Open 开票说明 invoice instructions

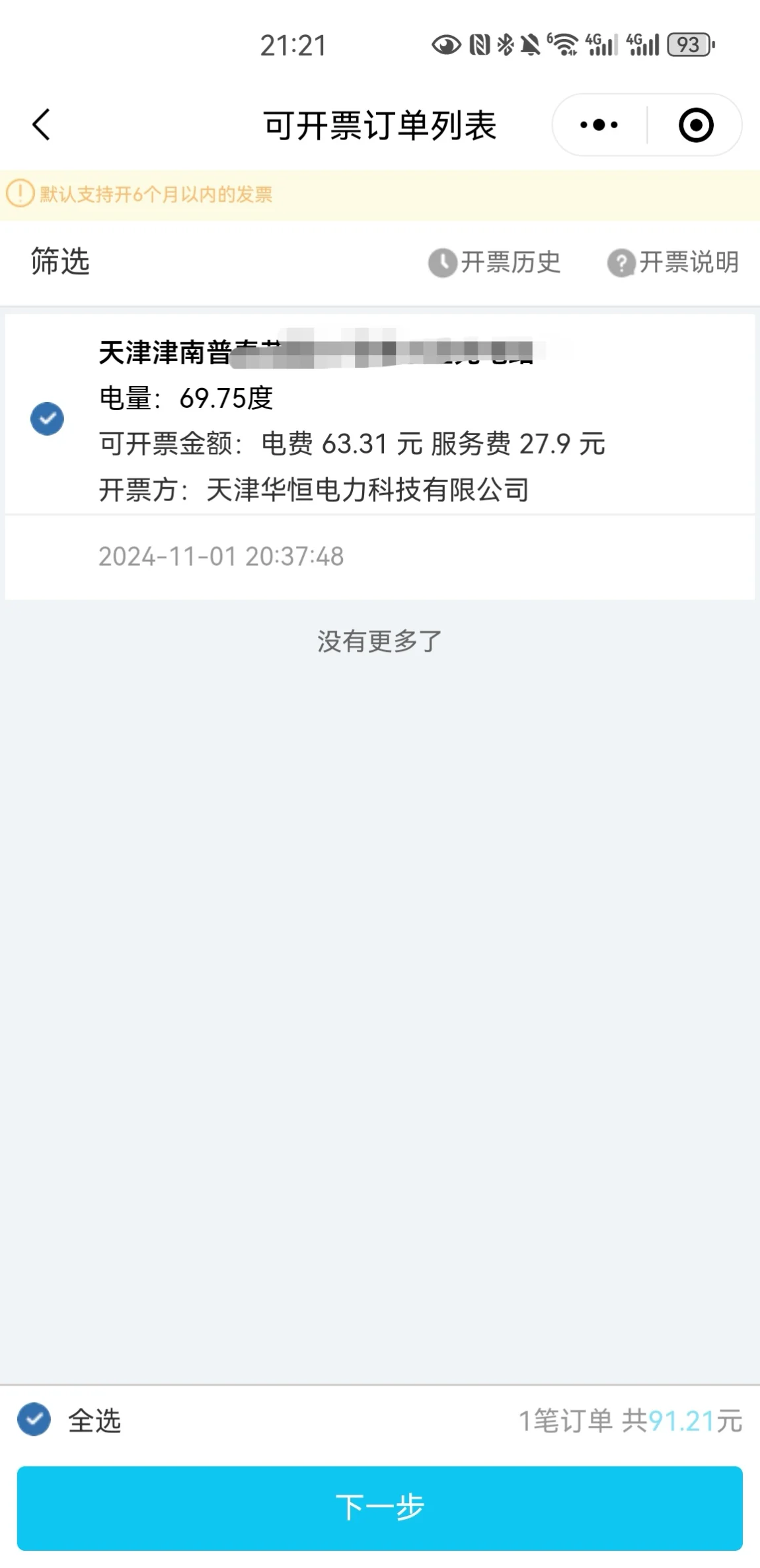pos(673,262)
